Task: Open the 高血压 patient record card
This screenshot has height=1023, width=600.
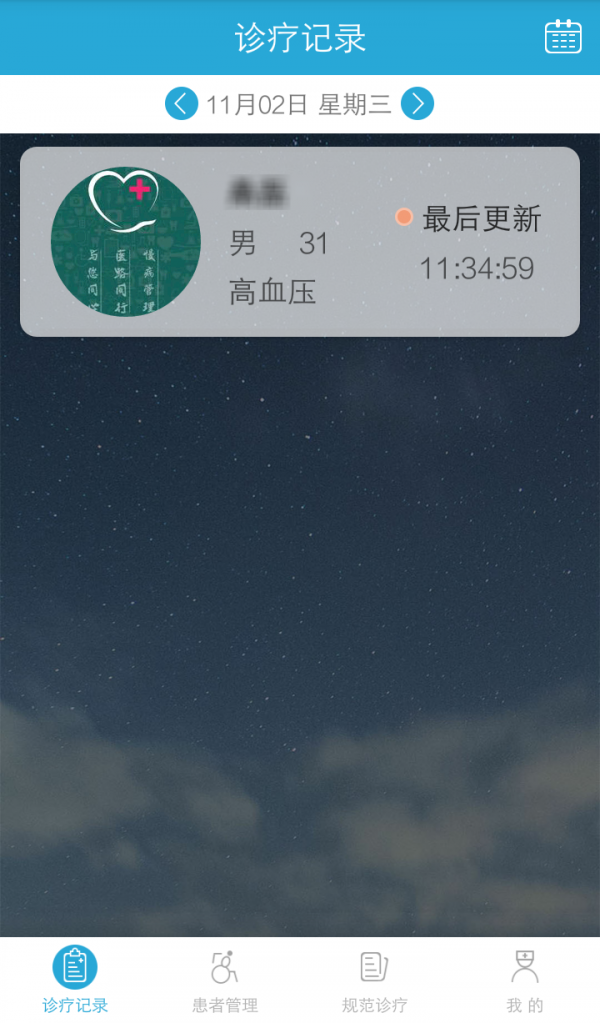Action: coord(300,242)
